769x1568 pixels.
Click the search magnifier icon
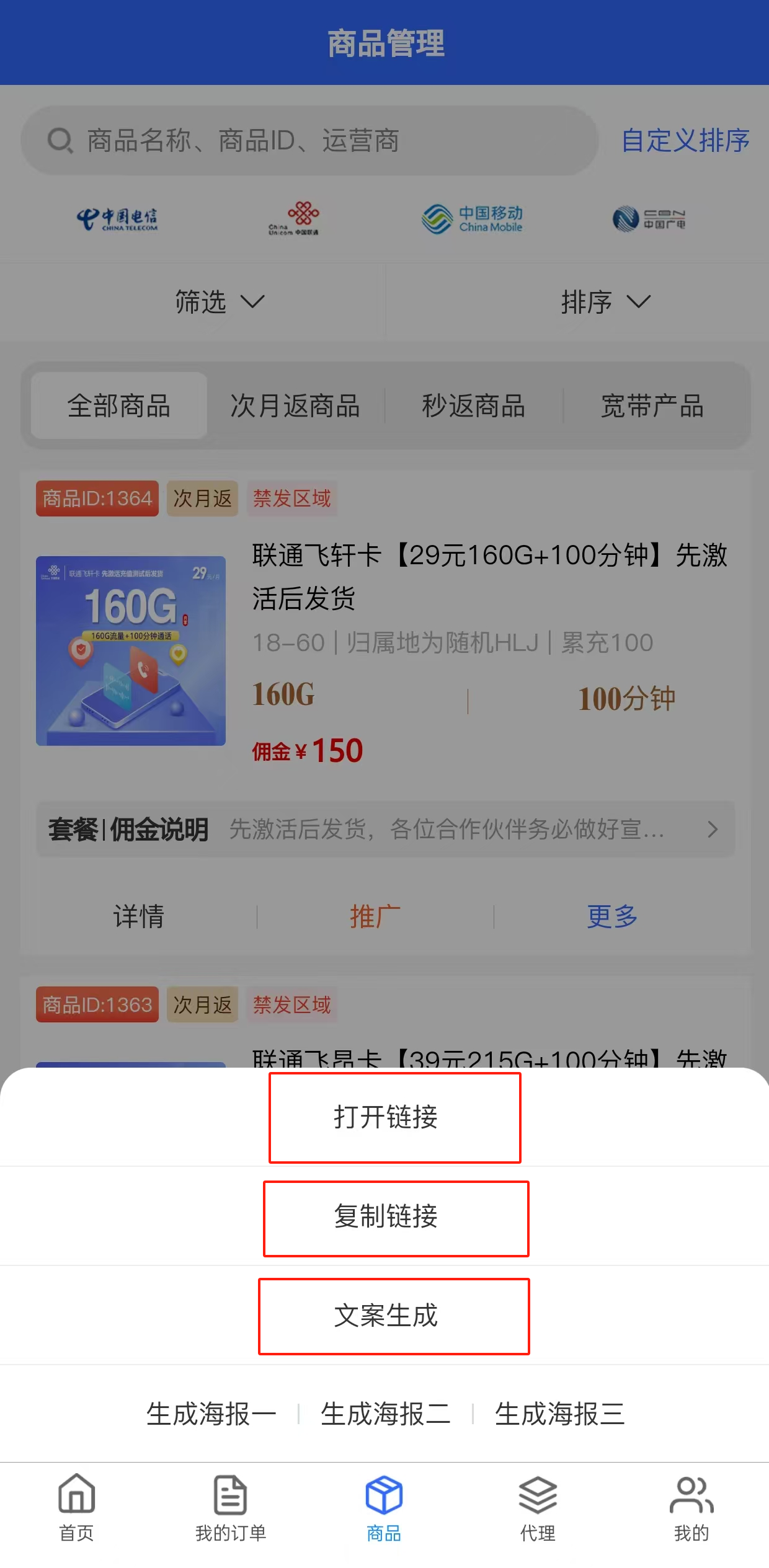click(x=60, y=141)
